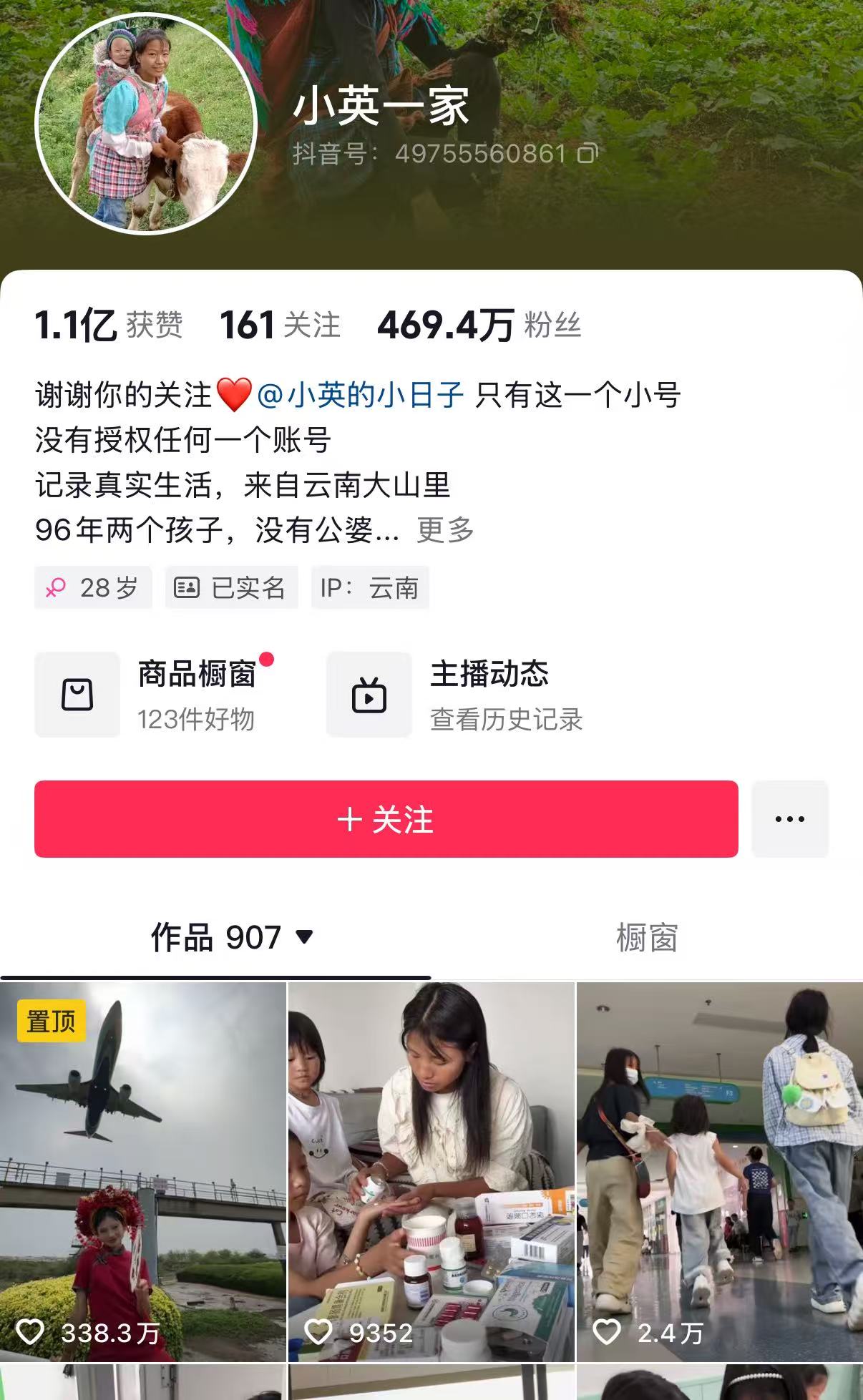Open the @小英的小日子 account link
This screenshot has width=863, height=1400.
(x=360, y=395)
